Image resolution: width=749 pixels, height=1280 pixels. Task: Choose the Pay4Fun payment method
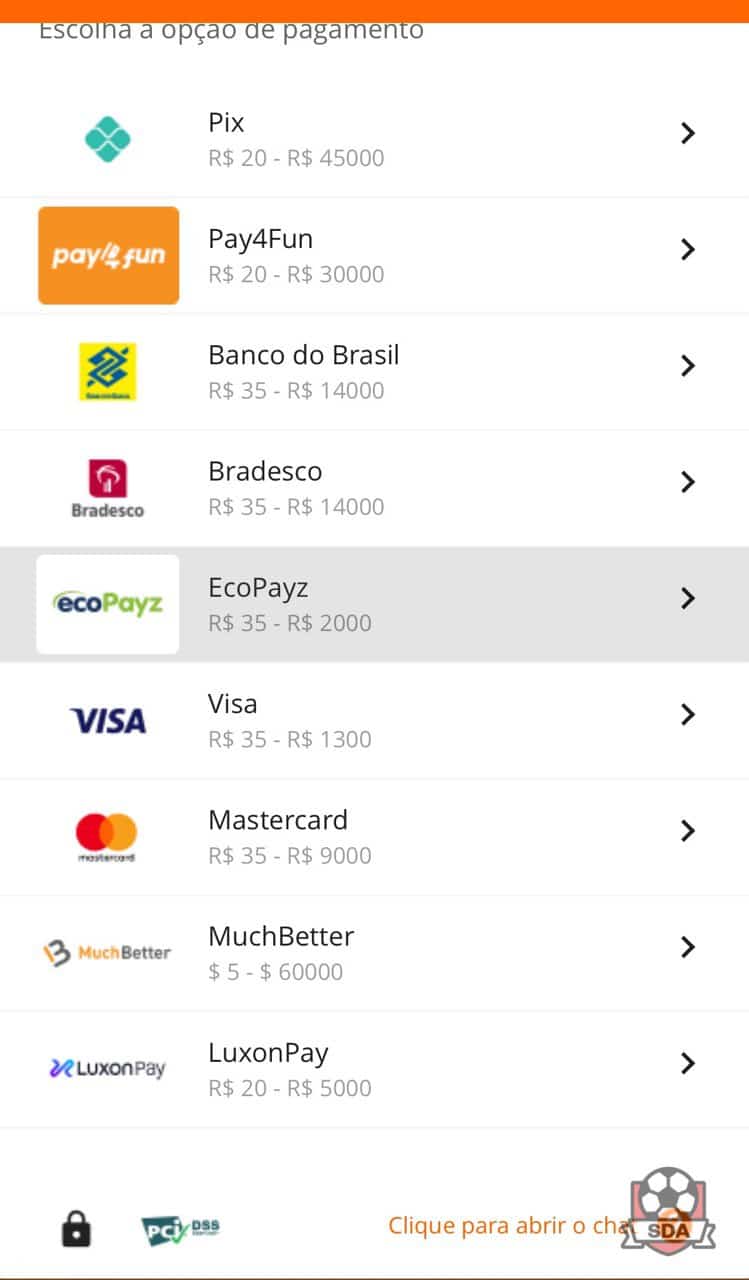click(374, 256)
